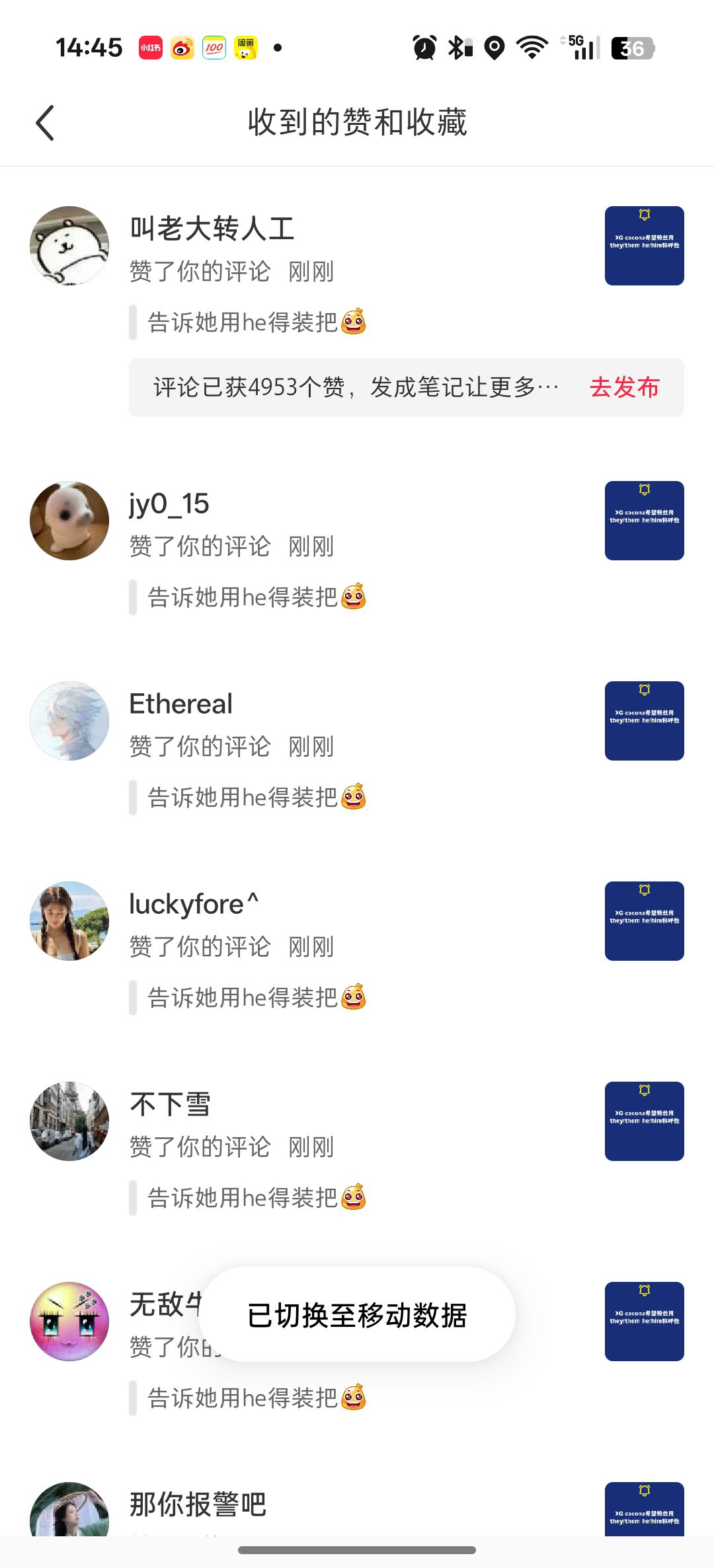The width and height of the screenshot is (714, 1568).
Task: Open the note thumbnail in luckyfore^'s row
Action: pos(644,921)
